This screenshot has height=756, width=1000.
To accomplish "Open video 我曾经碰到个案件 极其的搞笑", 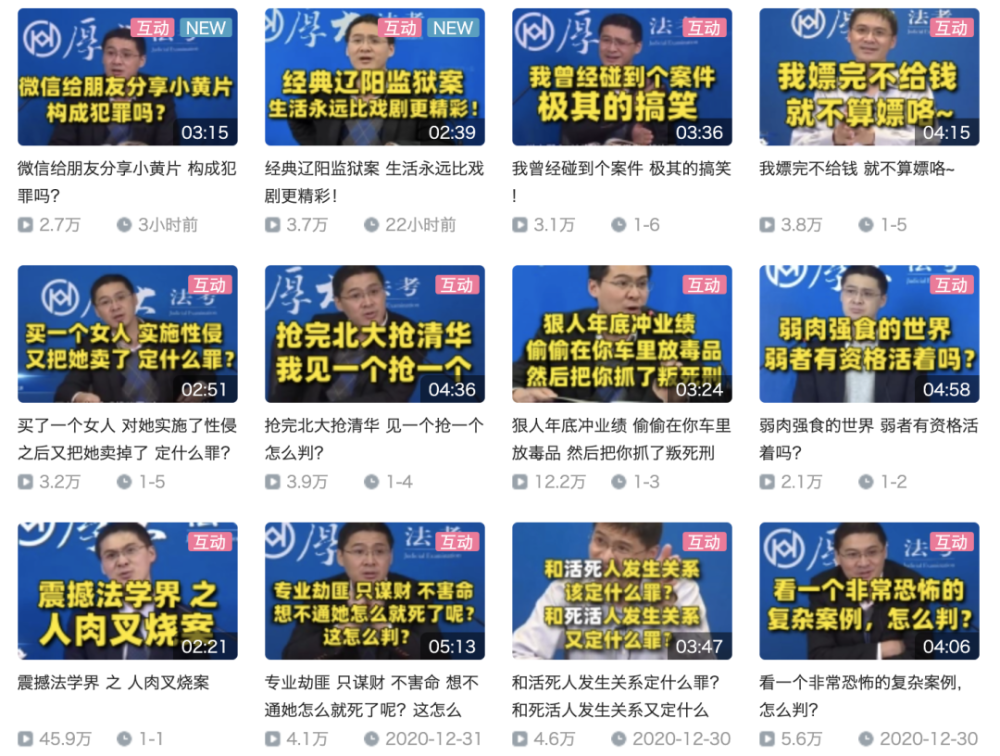I will 621,78.
